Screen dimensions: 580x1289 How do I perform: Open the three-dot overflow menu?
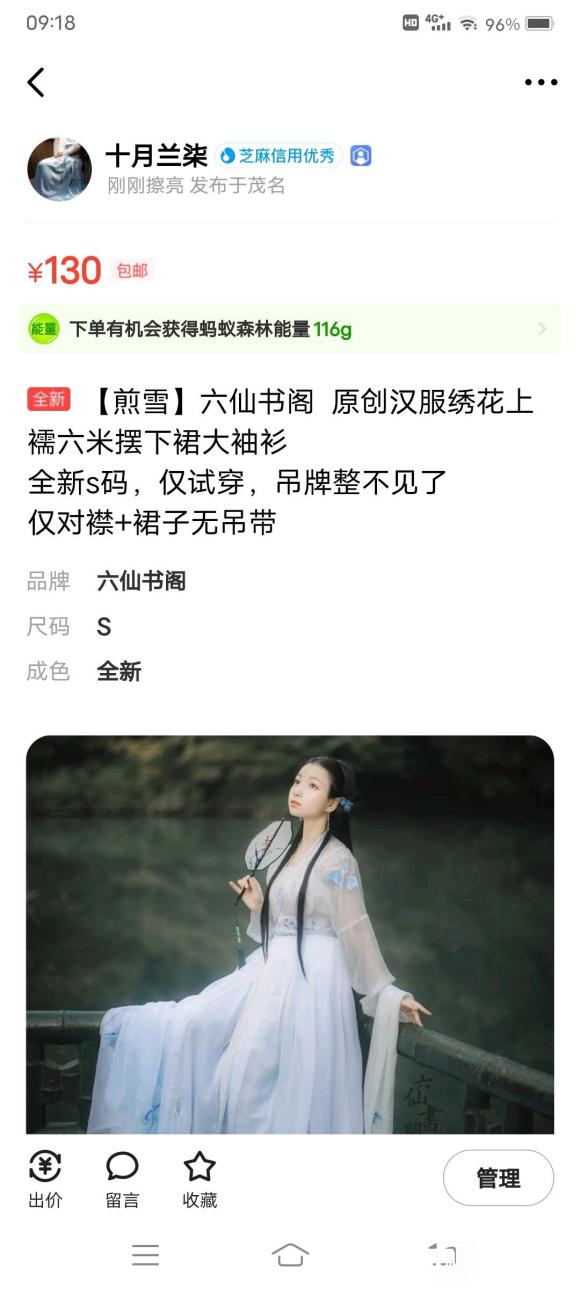coord(541,83)
